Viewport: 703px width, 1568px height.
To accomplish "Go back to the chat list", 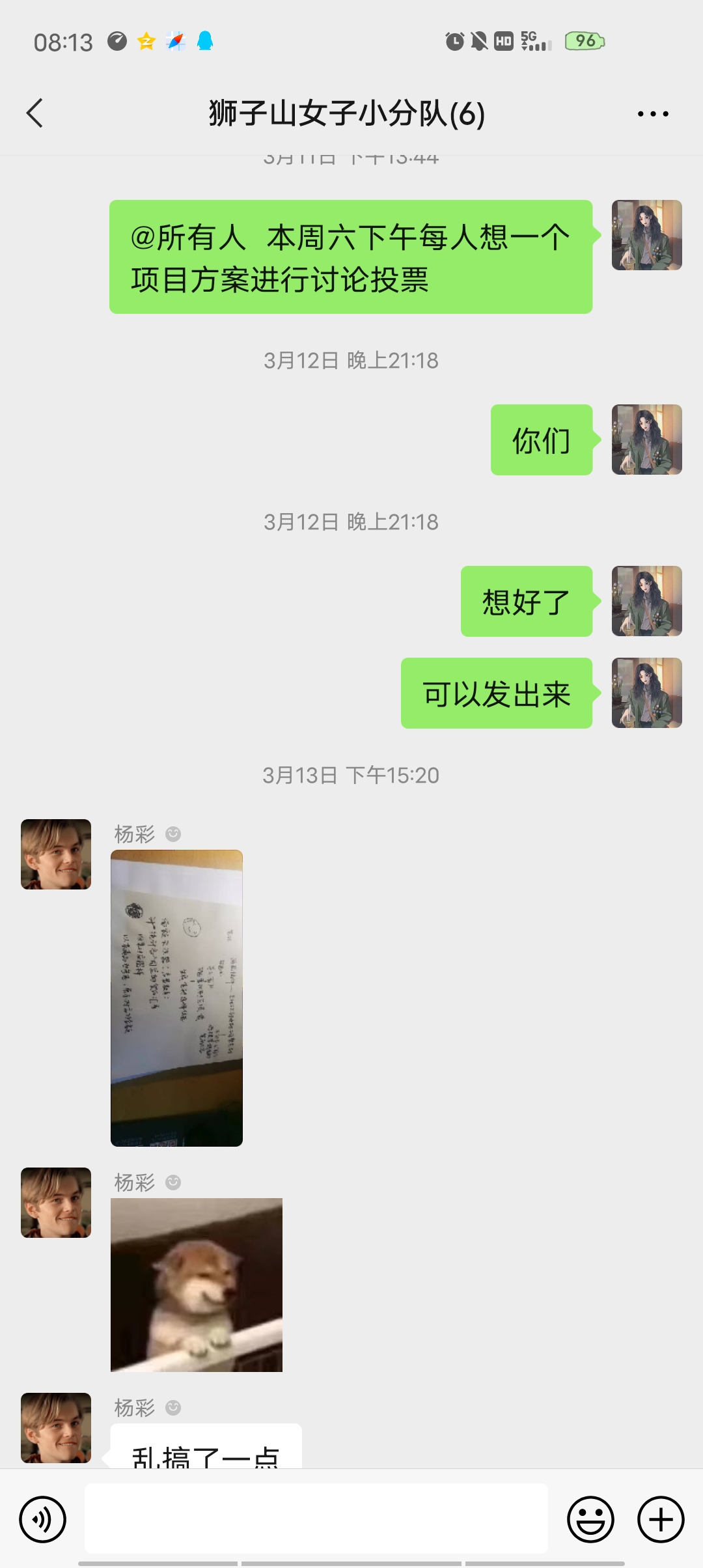I will coord(35,113).
